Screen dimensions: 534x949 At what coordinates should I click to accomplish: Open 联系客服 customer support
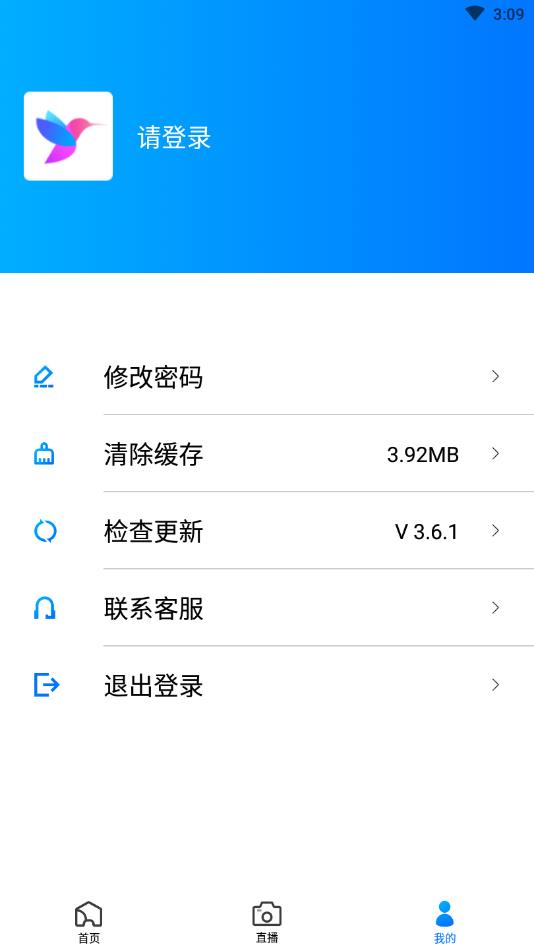coord(267,608)
